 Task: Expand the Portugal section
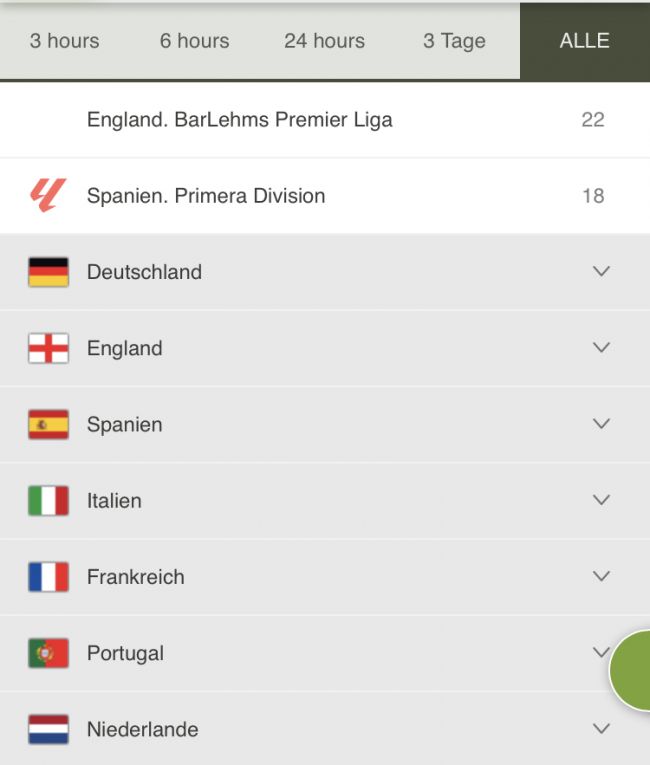click(x=300, y=653)
